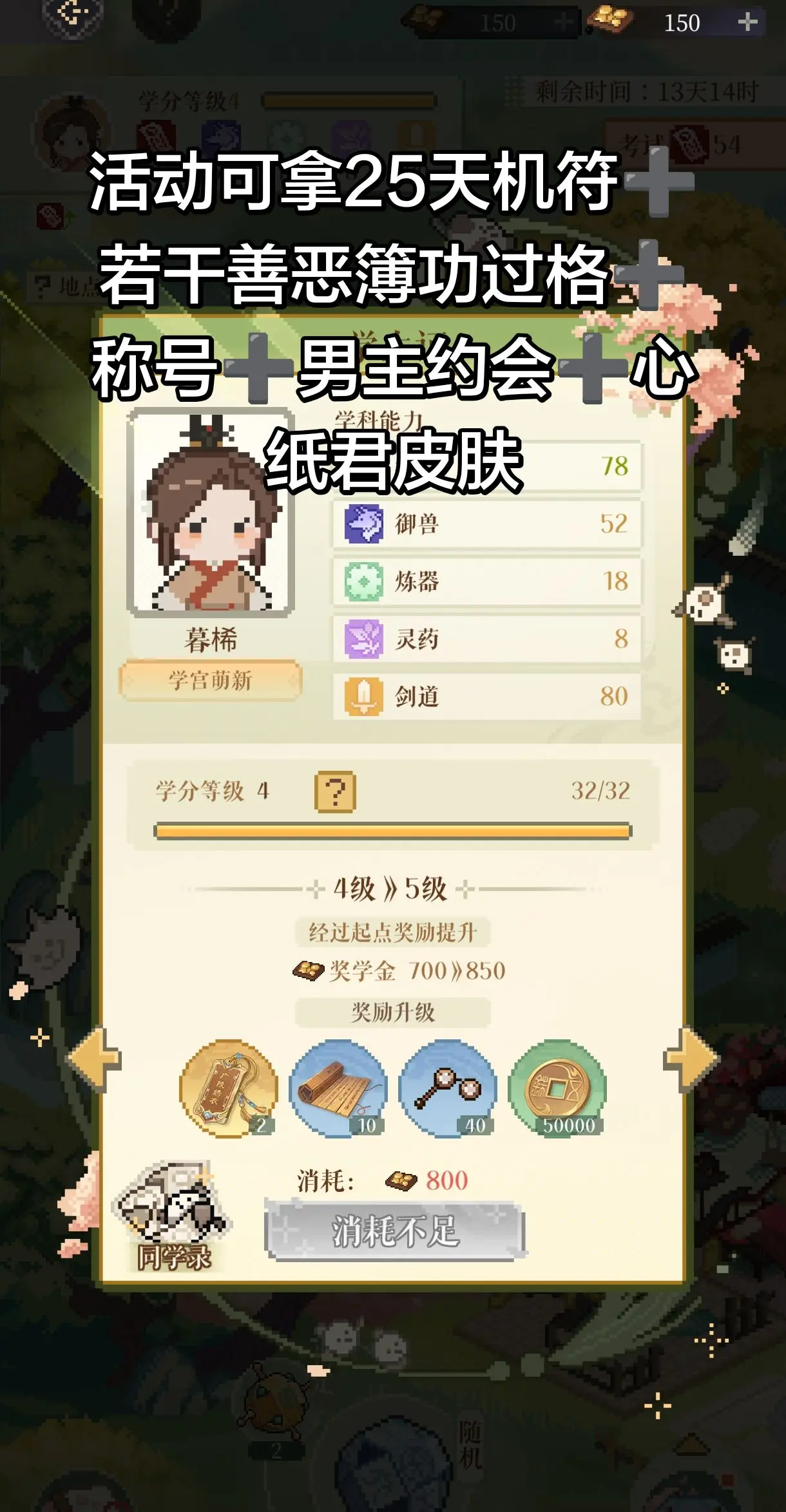This screenshot has width=786, height=1512.
Task: Open the 暮桥 character portrait
Action: [x=211, y=513]
